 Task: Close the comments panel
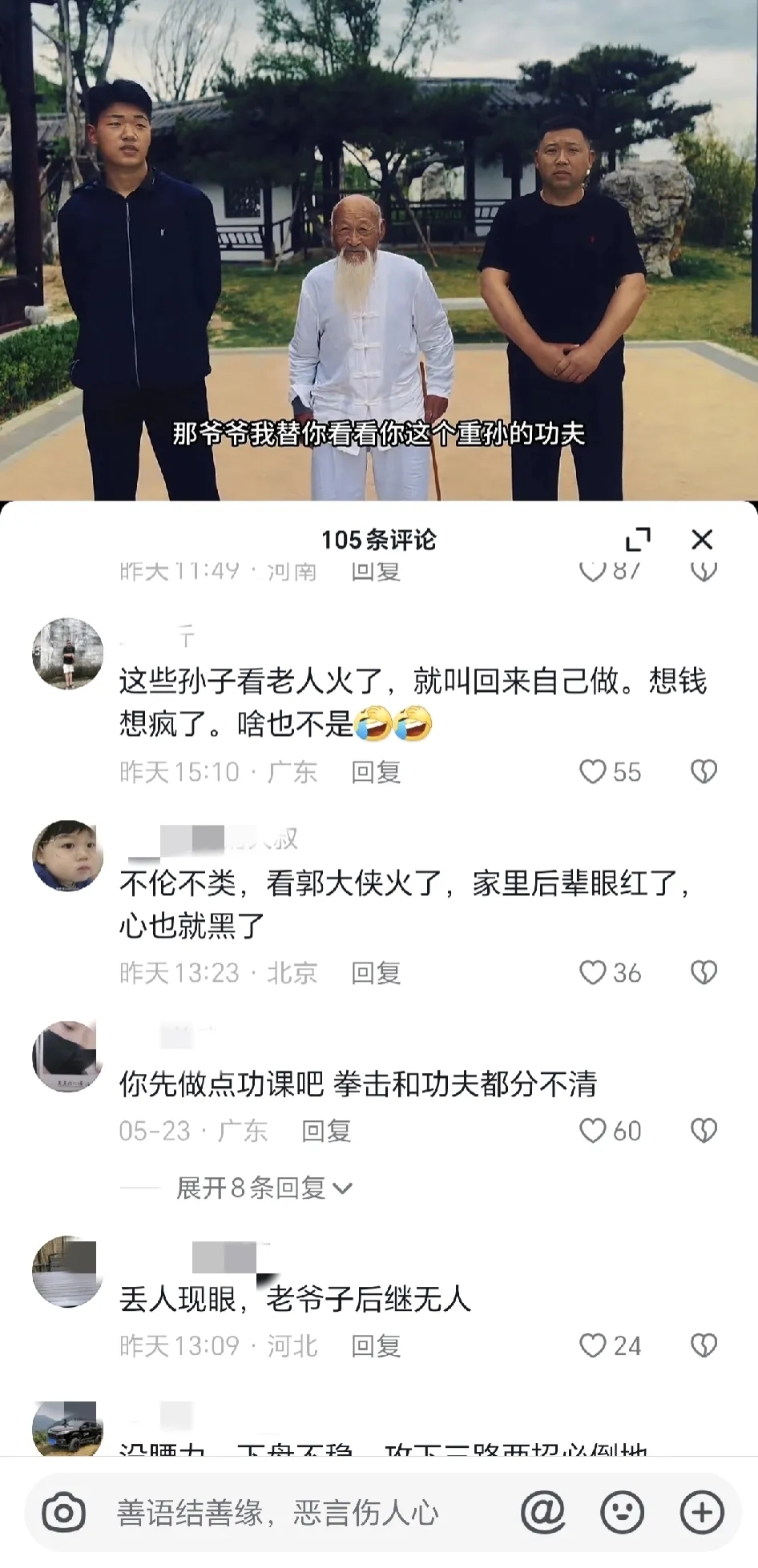701,540
